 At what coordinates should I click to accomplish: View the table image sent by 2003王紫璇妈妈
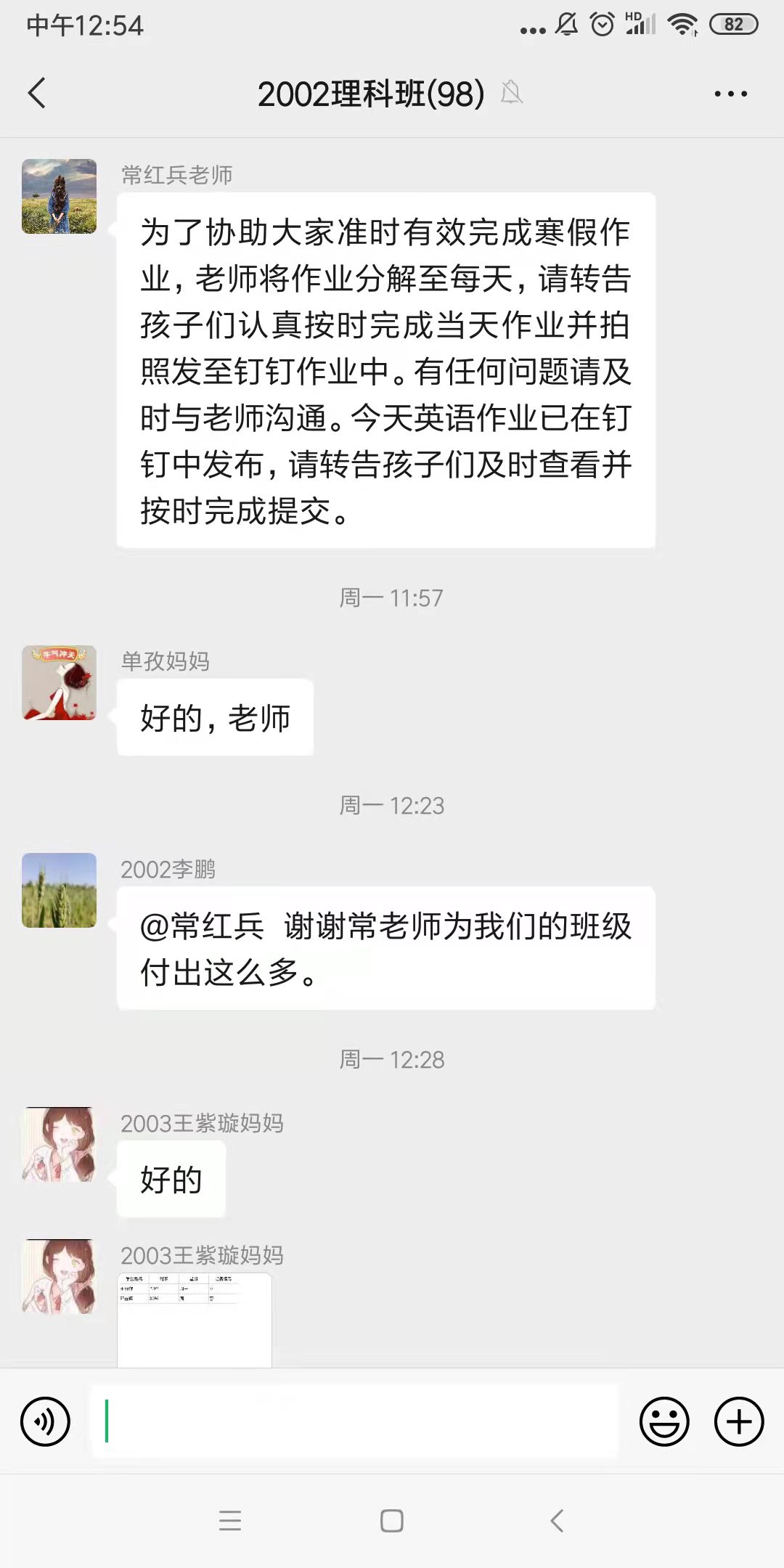pyautogui.click(x=195, y=1320)
